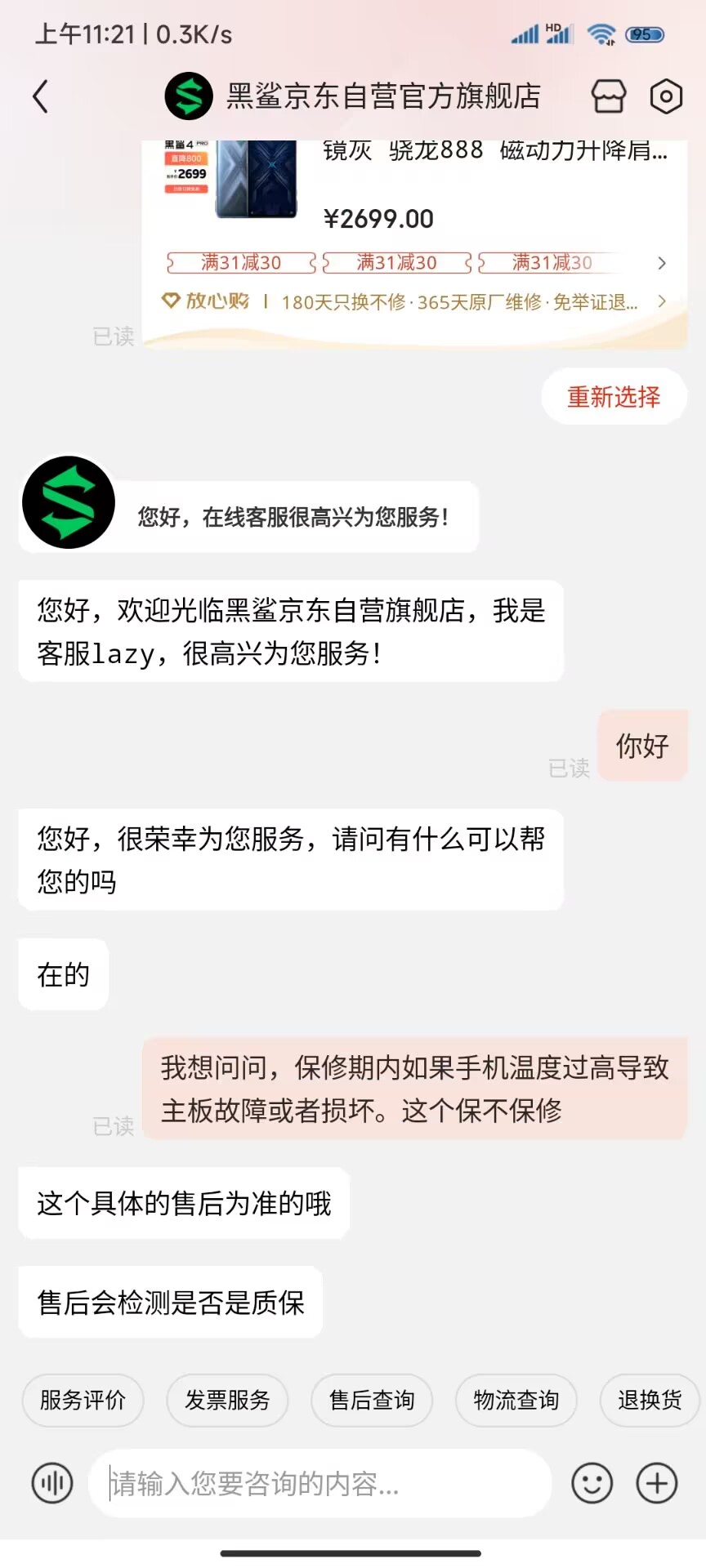Open the emoji picker
Viewport: 706px width, 1568px height.
tap(592, 1482)
